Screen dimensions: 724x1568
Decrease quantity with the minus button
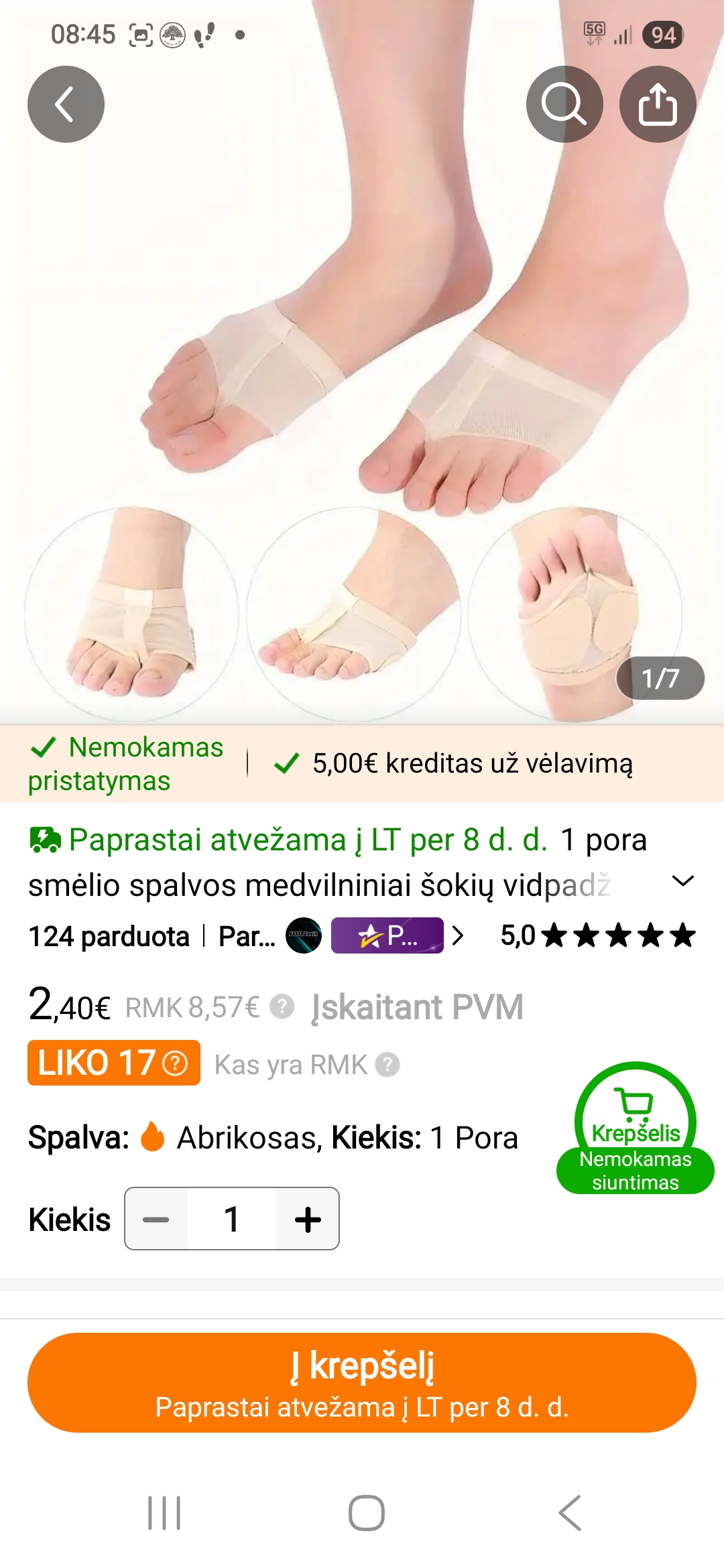[156, 1219]
